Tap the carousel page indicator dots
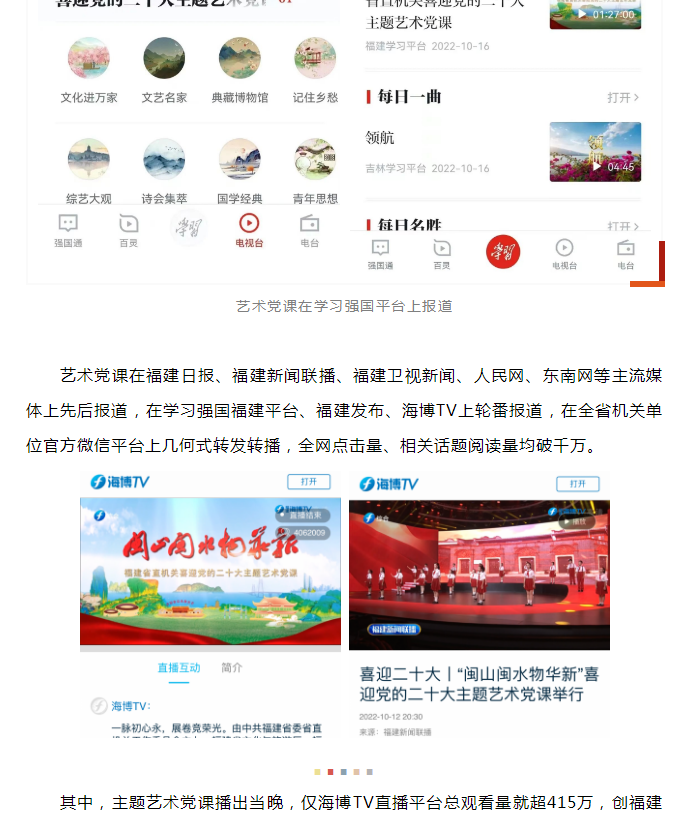 pyautogui.click(x=343, y=772)
